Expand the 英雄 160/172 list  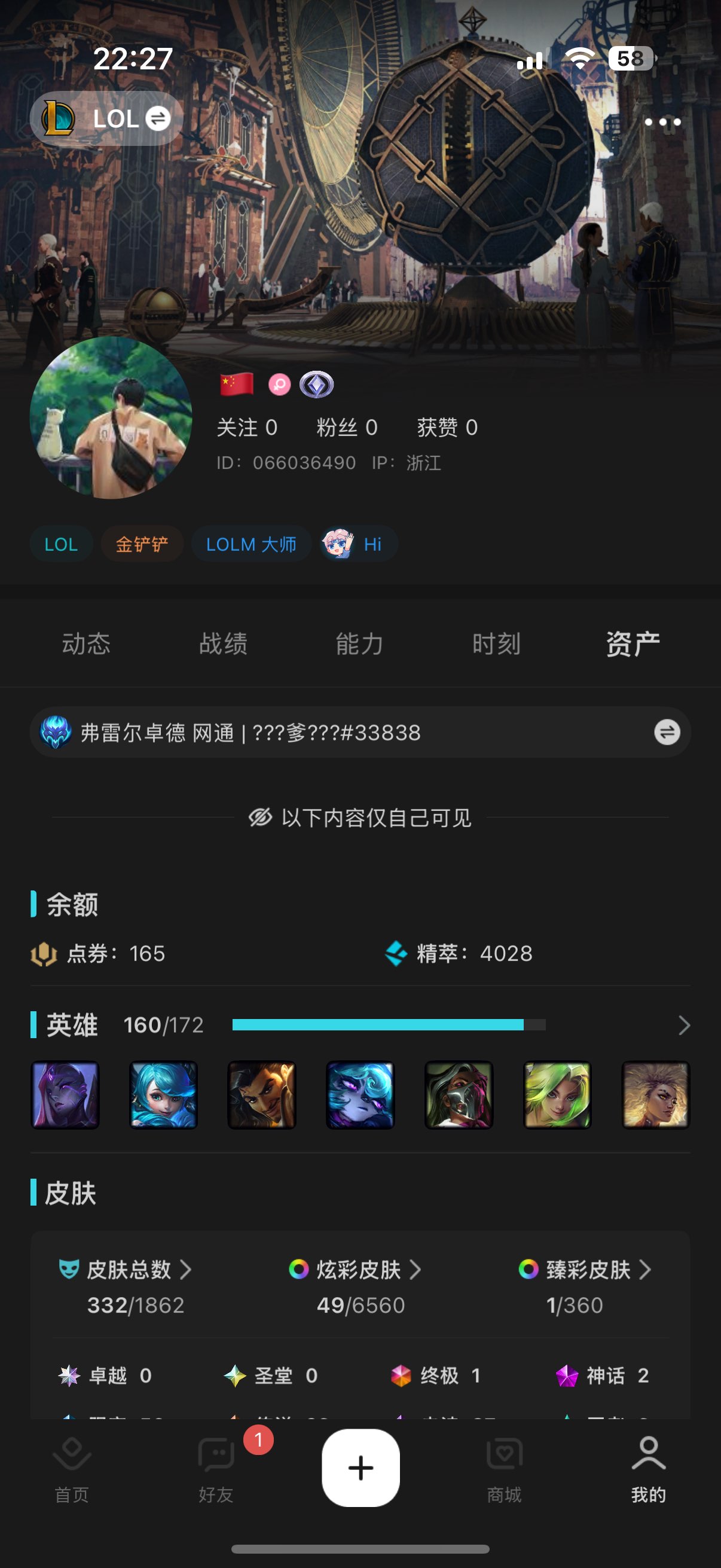[684, 1025]
